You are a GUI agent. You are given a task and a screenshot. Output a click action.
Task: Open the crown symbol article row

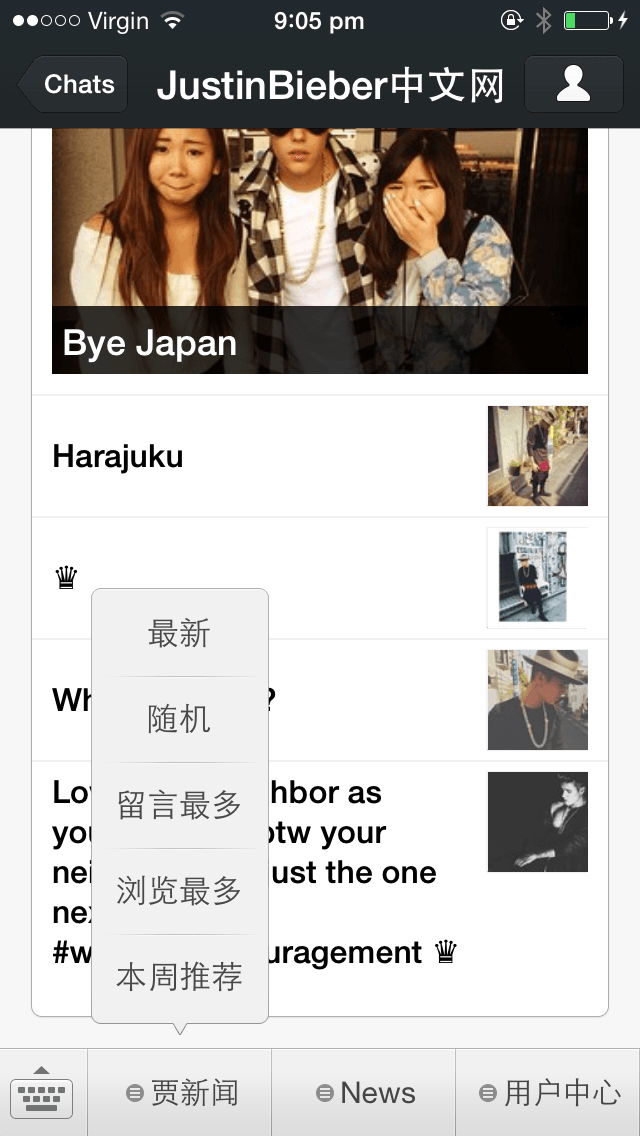point(320,578)
